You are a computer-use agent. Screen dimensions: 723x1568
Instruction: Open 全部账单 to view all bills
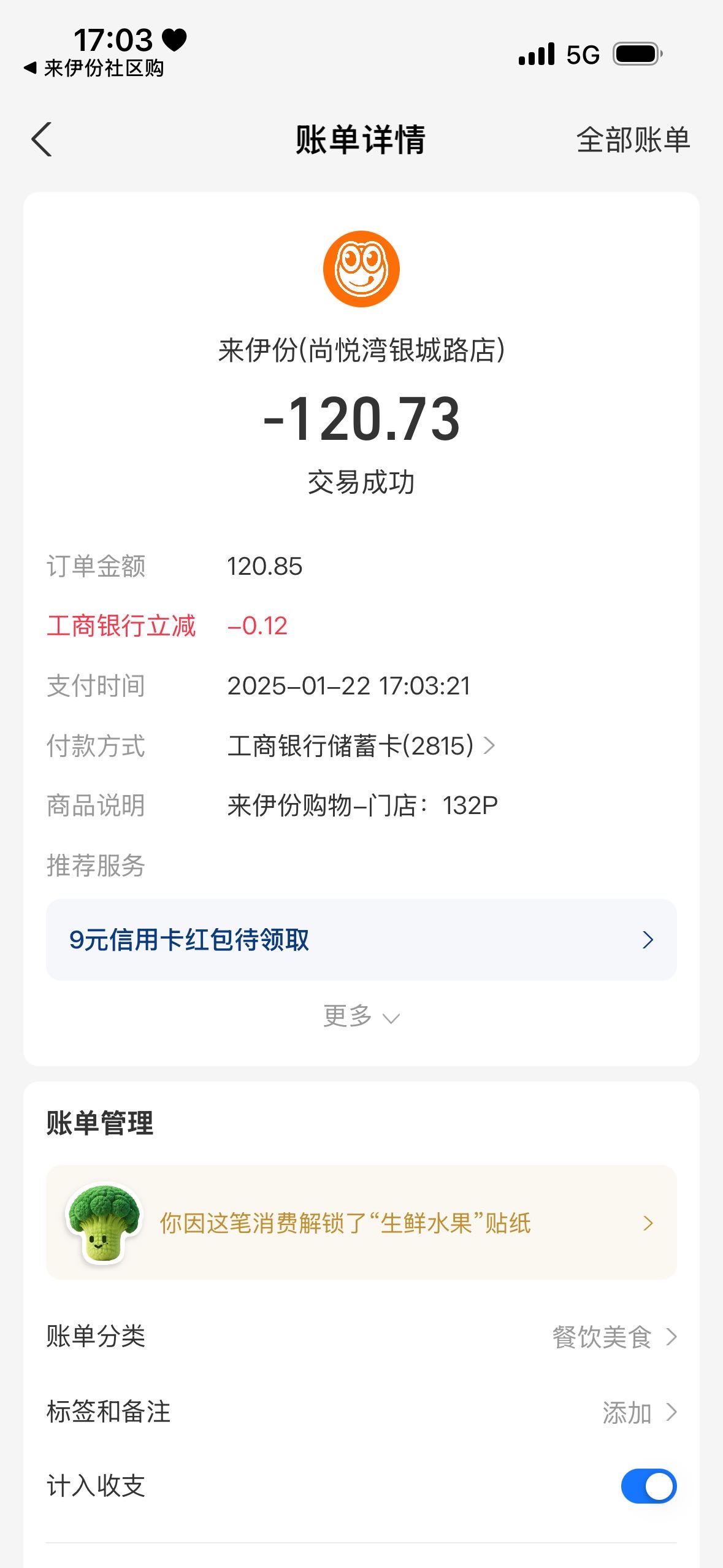(x=633, y=140)
